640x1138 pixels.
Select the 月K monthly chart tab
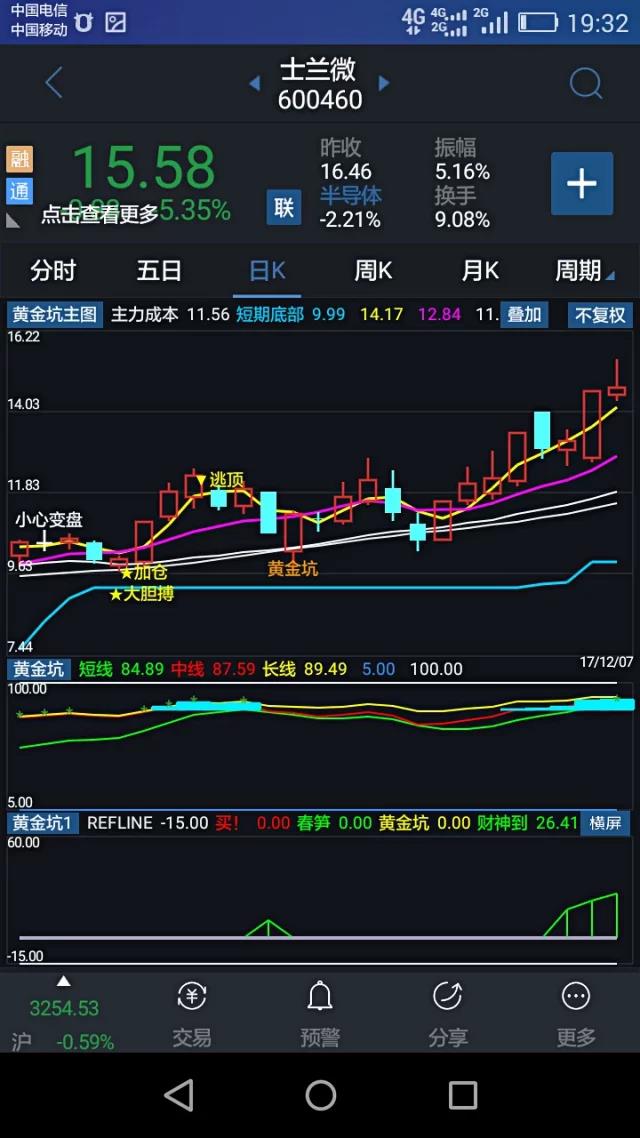click(479, 270)
